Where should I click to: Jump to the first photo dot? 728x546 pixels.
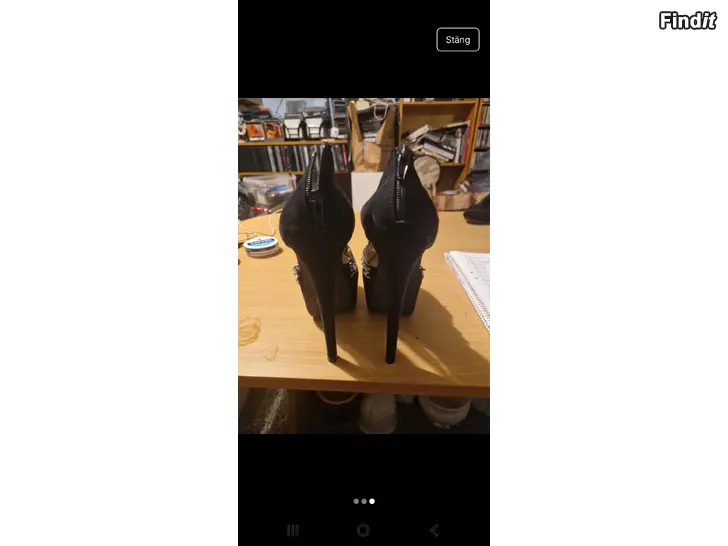pos(356,501)
